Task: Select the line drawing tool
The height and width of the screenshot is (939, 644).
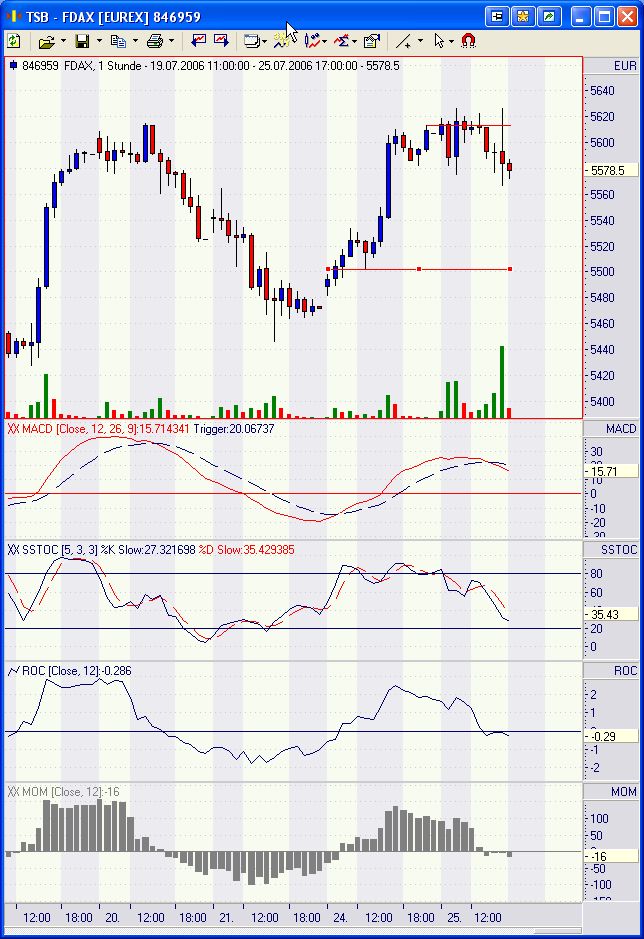Action: point(403,41)
